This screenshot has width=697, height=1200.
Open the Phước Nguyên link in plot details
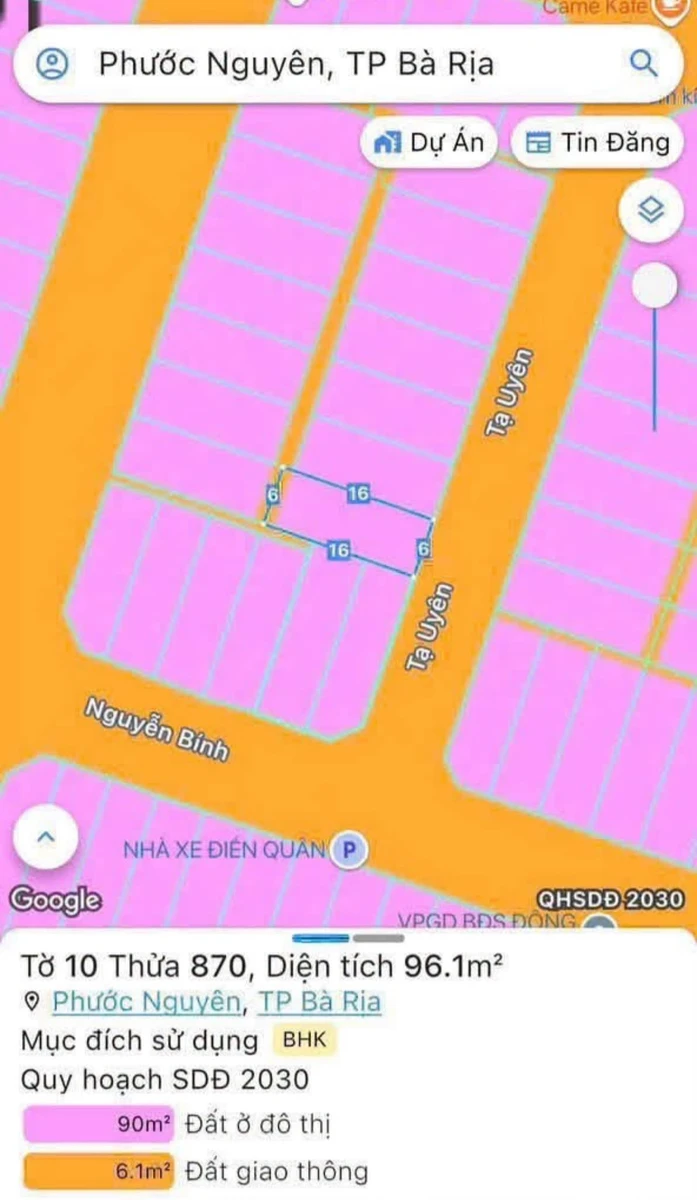pyautogui.click(x=147, y=1001)
